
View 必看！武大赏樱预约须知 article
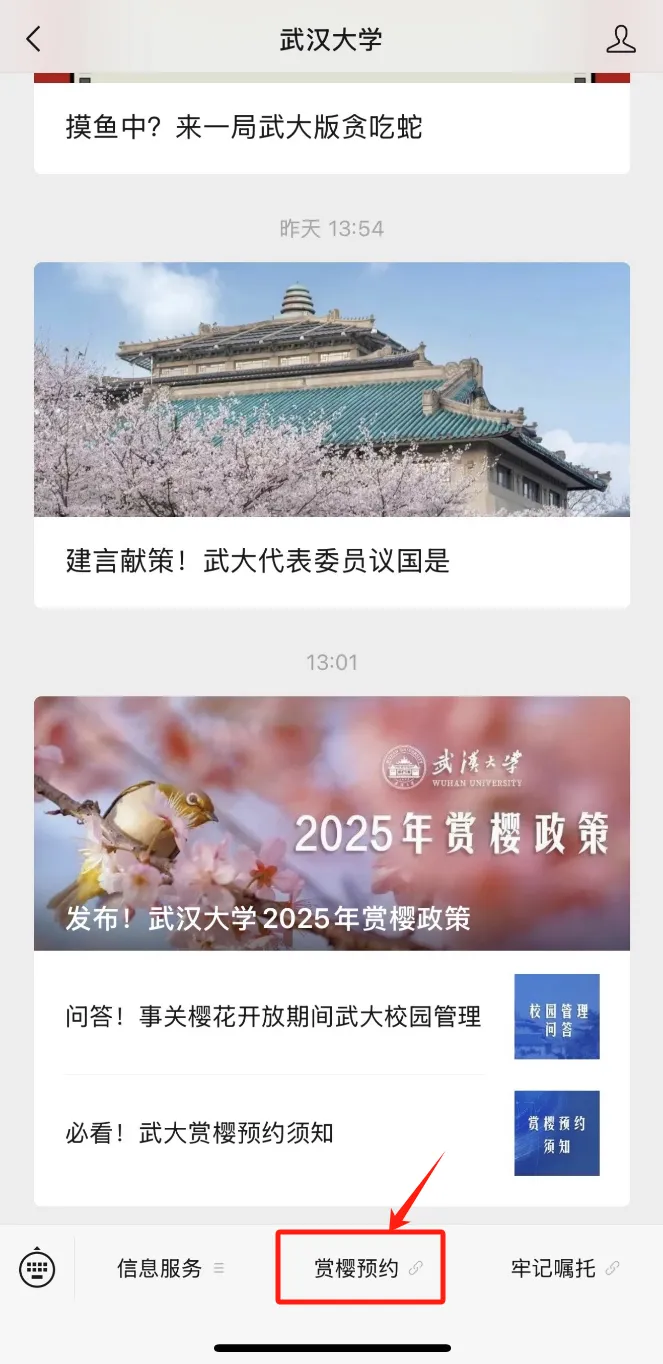pos(200,1133)
